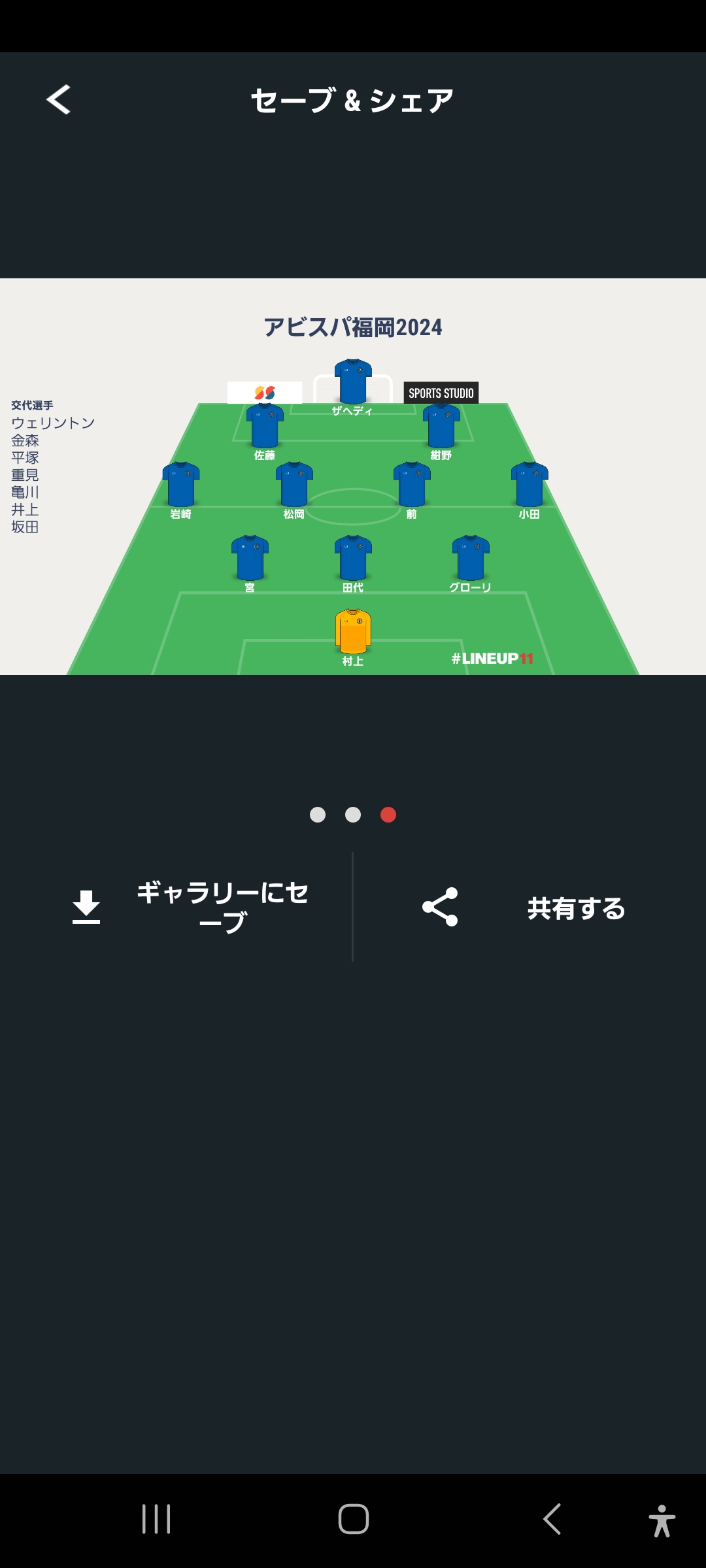The height and width of the screenshot is (1568, 706).
Task: Open recent apps from navigation bar
Action: coord(156,1519)
